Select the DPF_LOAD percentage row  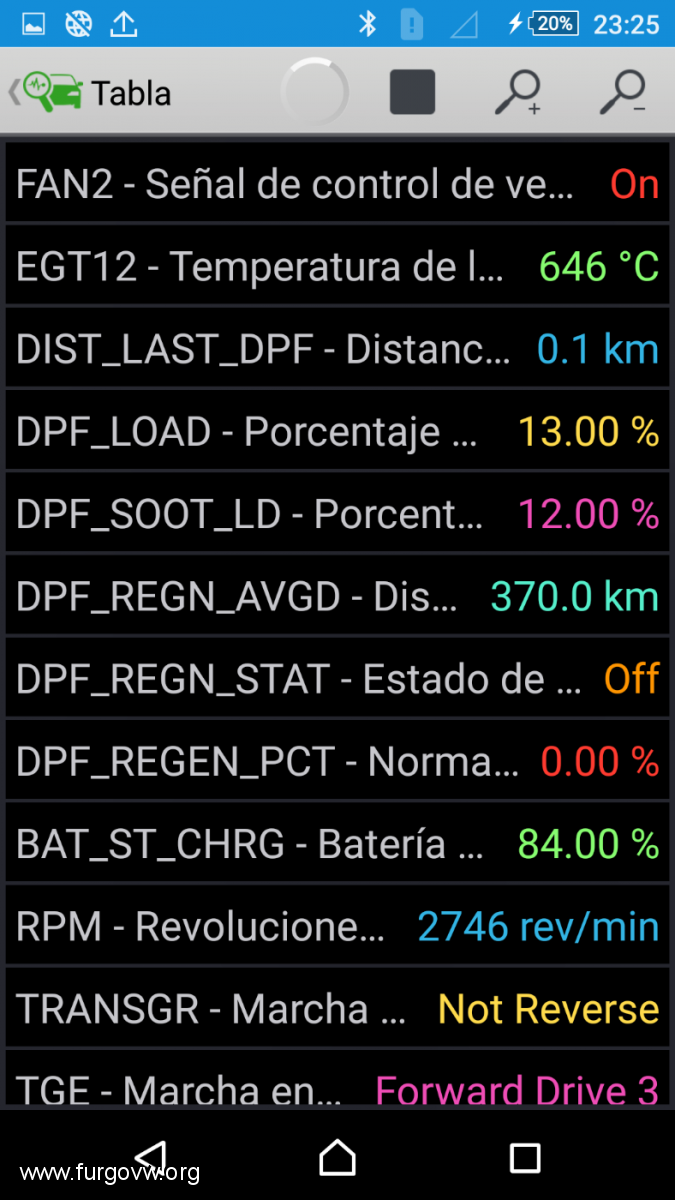click(x=337, y=431)
